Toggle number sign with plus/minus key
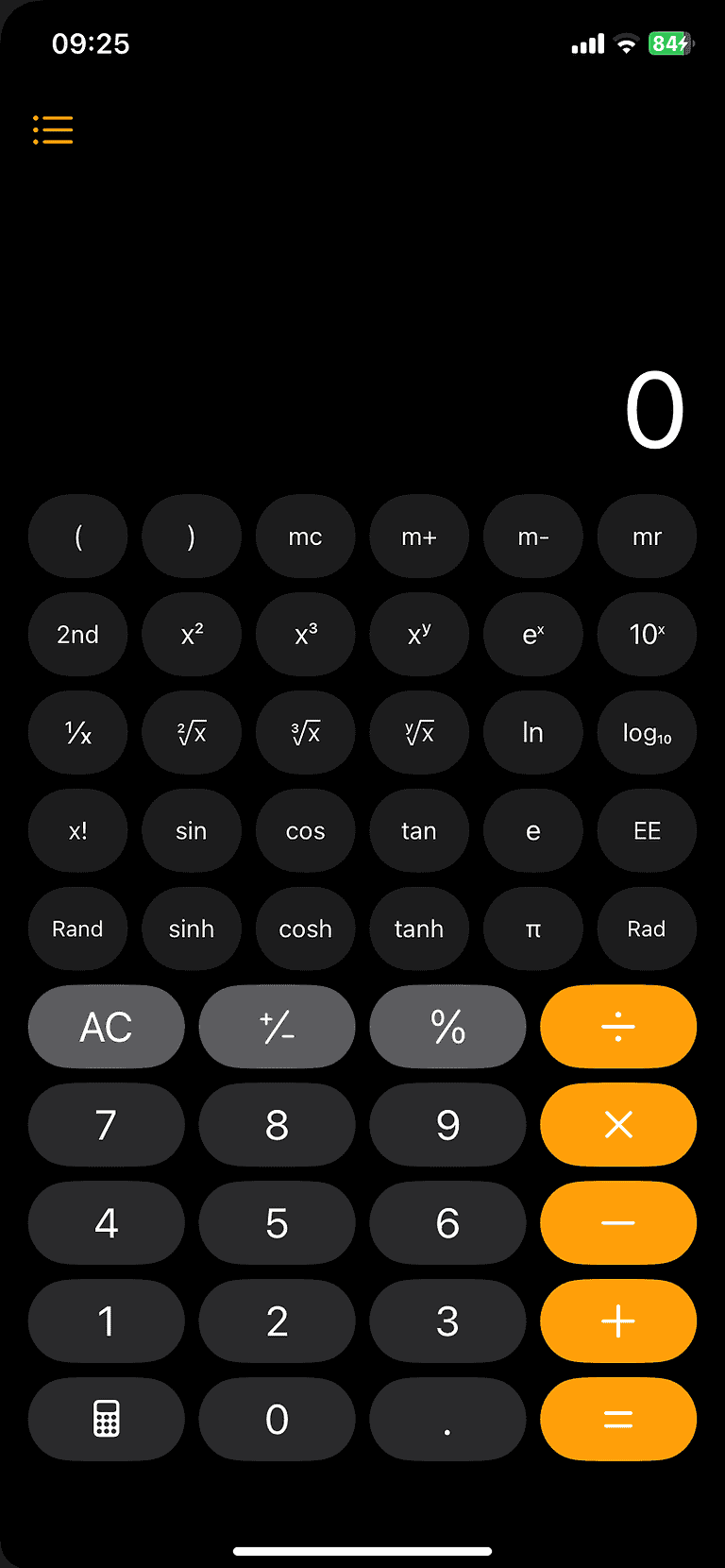The image size is (725, 1568). [277, 1027]
